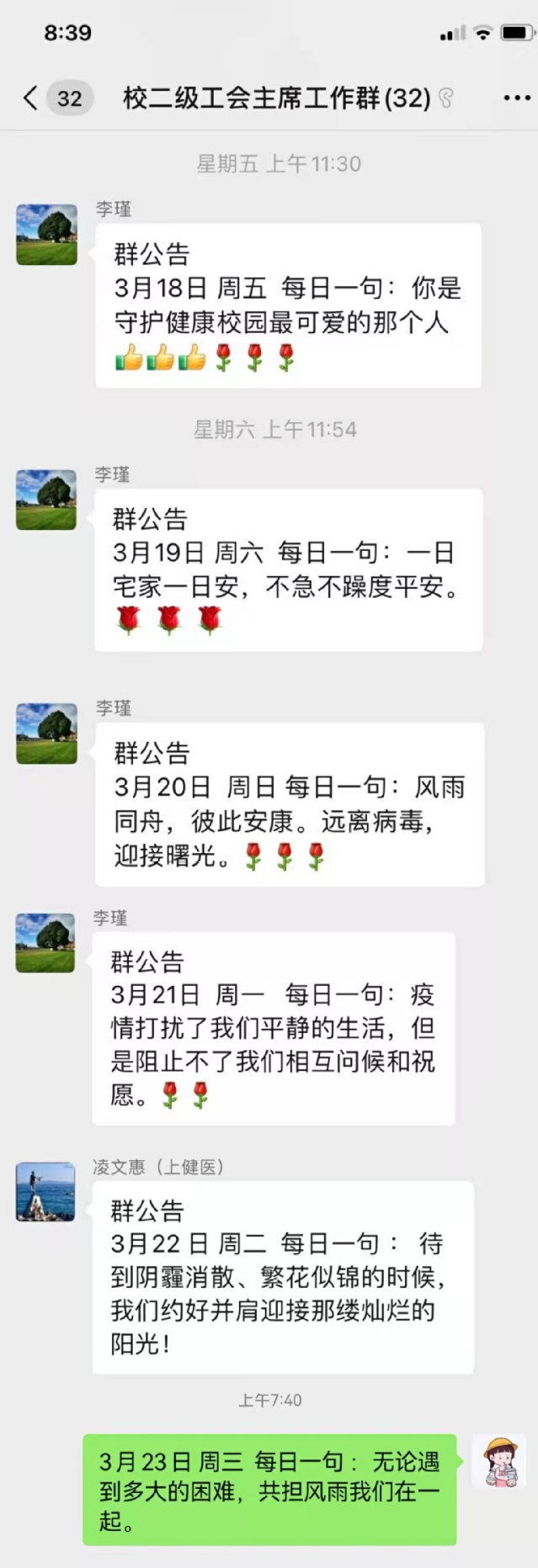View 李瑾's profile from the 3月20日 message
Viewport: 538px width, 1568px height.
[x=47, y=733]
